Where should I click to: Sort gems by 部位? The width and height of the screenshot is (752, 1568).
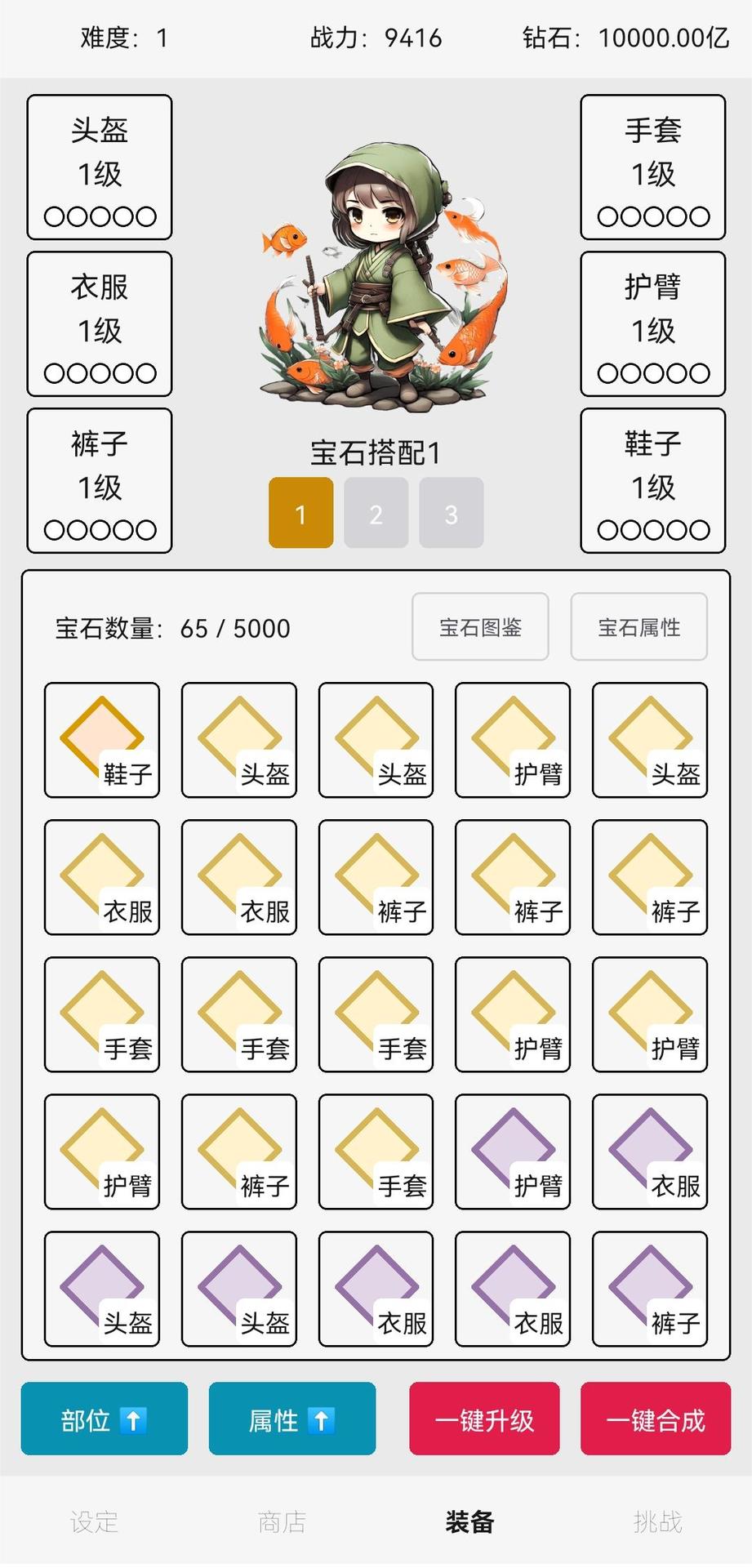(x=104, y=1419)
